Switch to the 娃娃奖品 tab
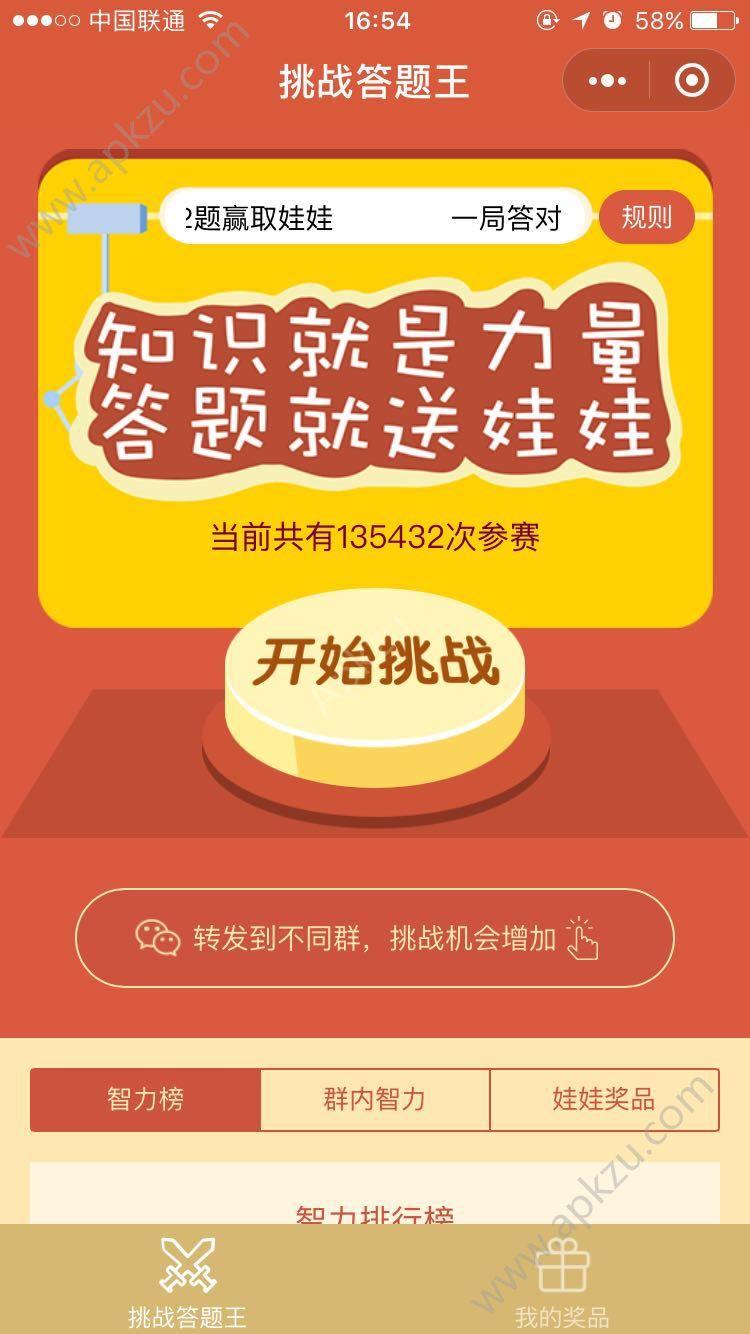 pyautogui.click(x=604, y=1100)
